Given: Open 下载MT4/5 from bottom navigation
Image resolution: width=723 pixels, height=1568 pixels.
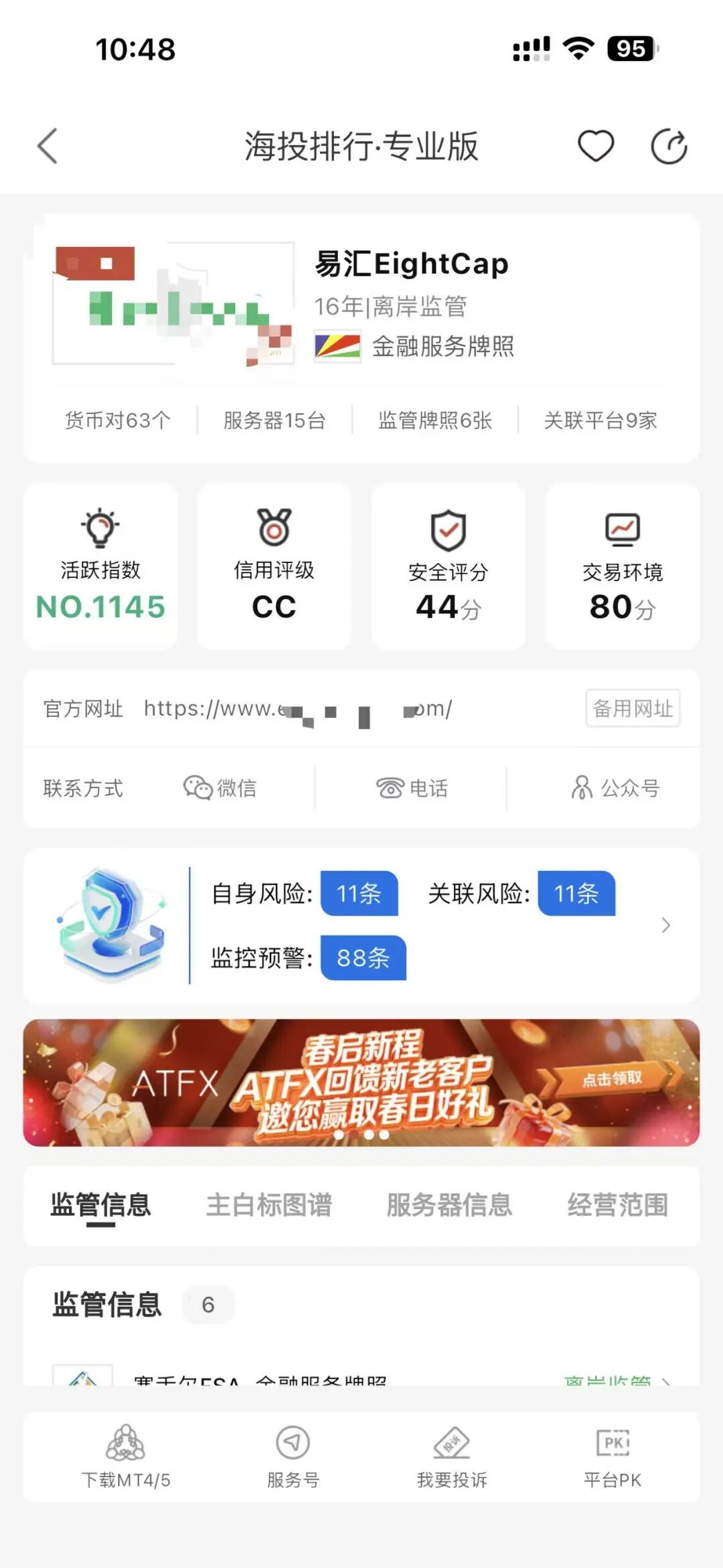Looking at the screenshot, I should [124, 1445].
